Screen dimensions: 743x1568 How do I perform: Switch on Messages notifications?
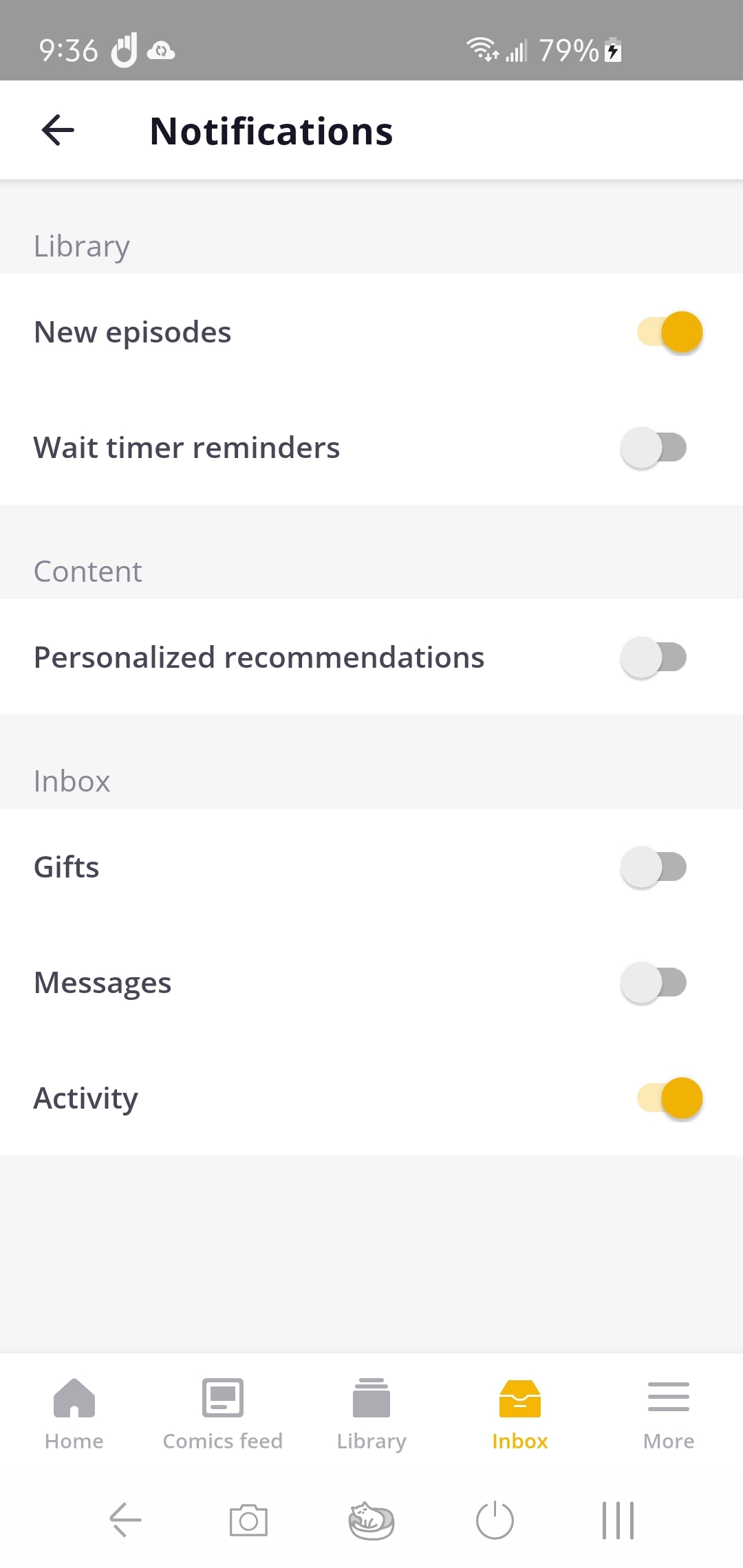coord(654,983)
